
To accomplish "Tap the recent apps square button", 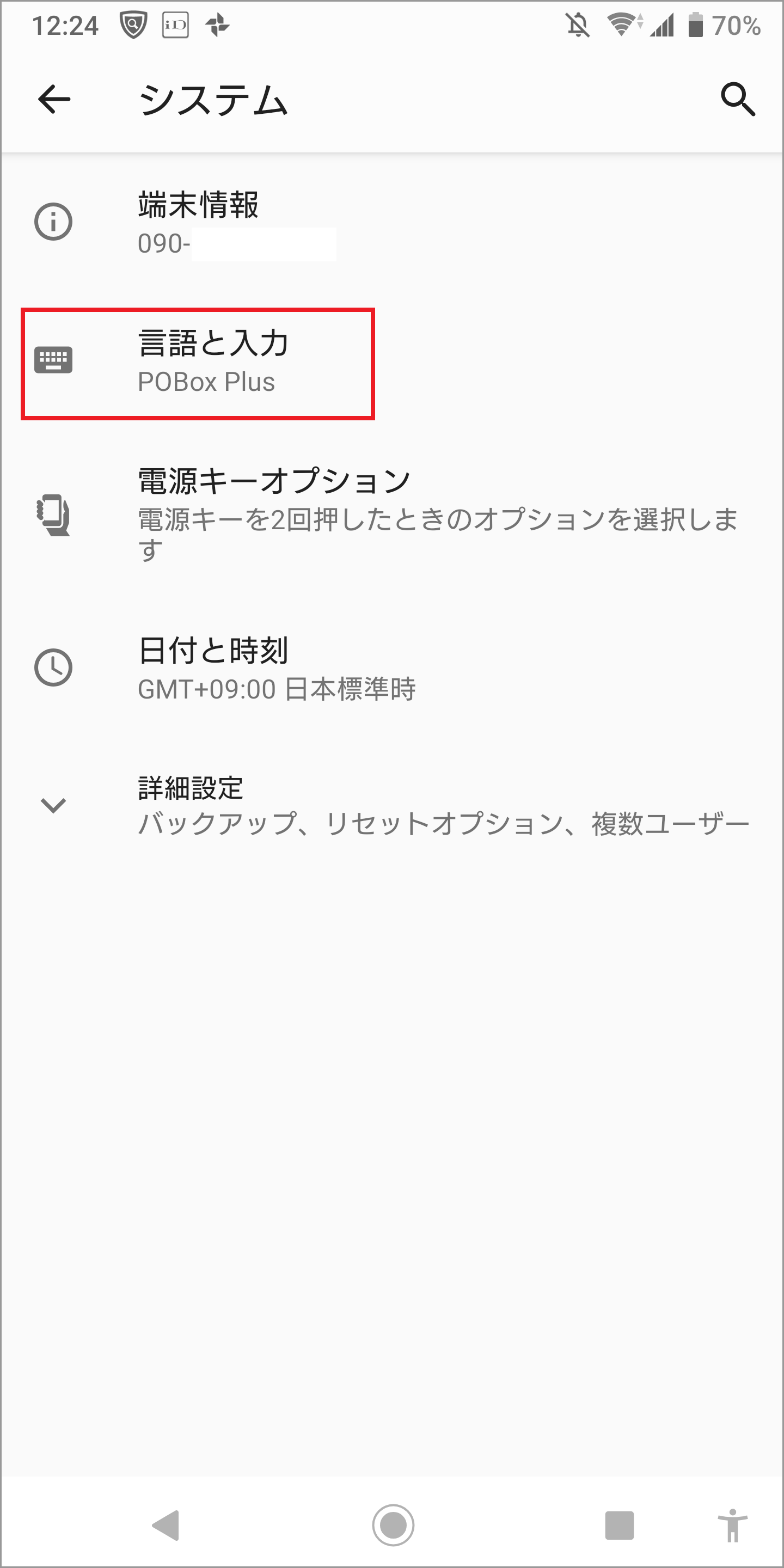I will pos(619,1525).
